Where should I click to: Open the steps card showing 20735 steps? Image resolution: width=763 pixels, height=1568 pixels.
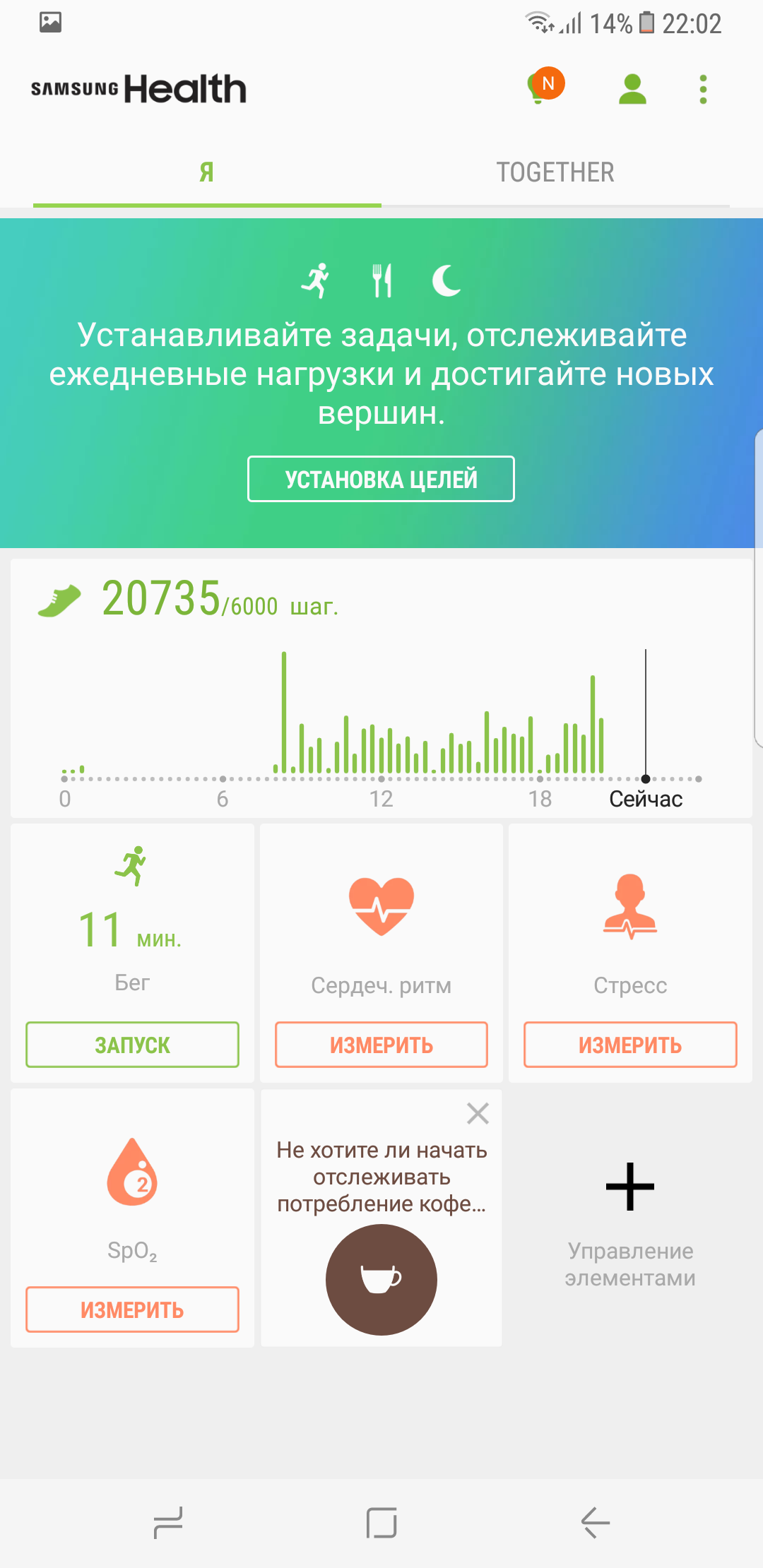coord(381,689)
